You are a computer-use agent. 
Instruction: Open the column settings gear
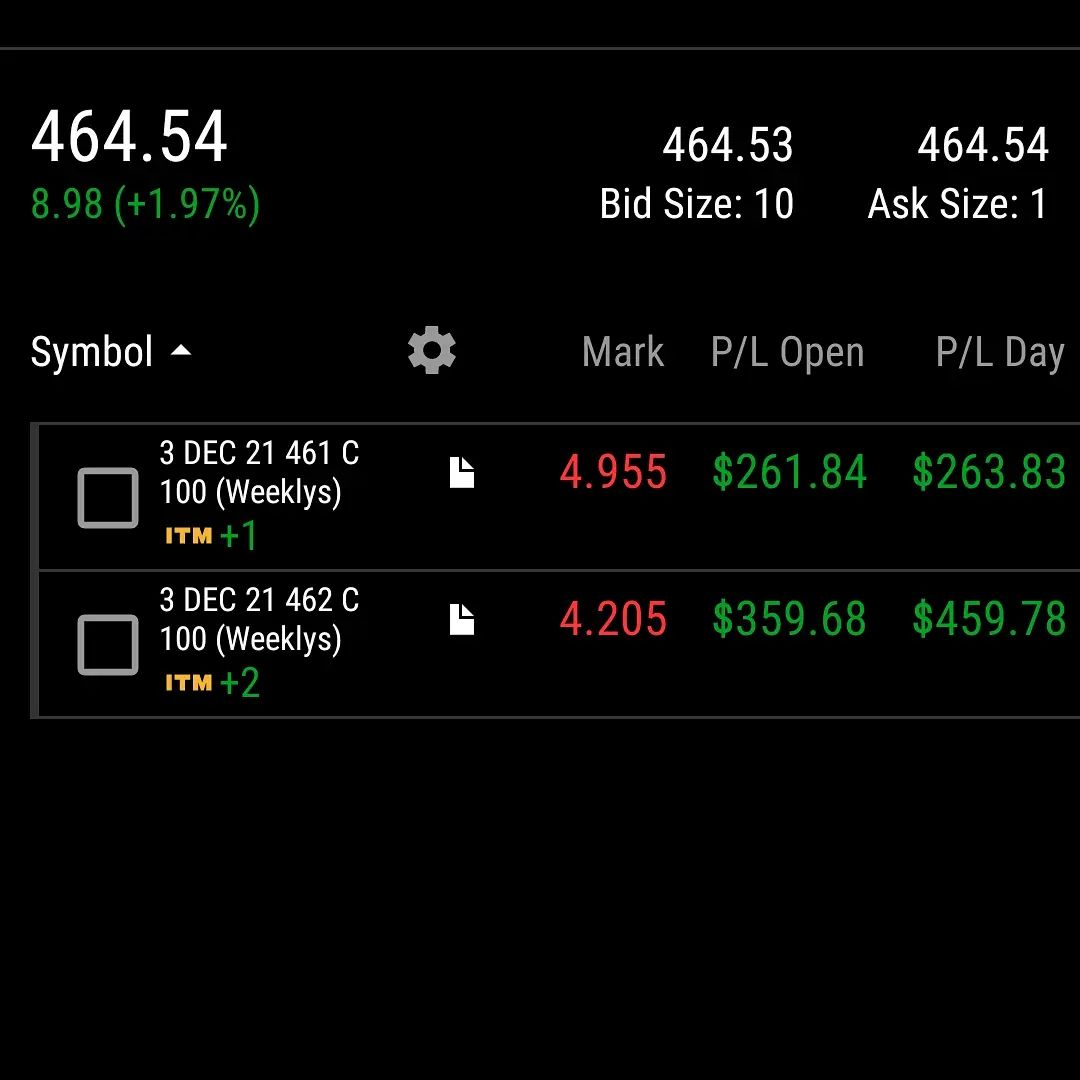click(x=432, y=352)
